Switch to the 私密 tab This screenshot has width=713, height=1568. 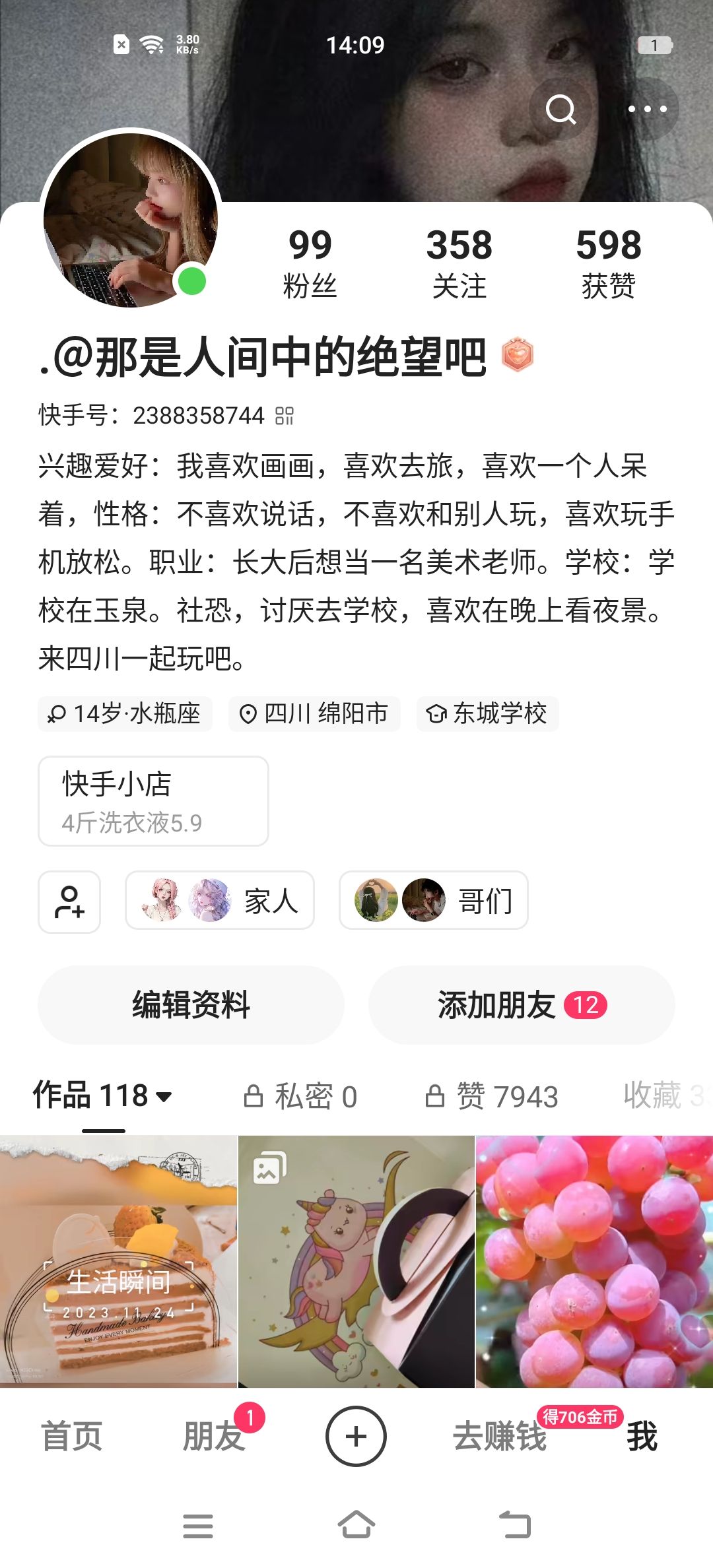pos(300,1096)
